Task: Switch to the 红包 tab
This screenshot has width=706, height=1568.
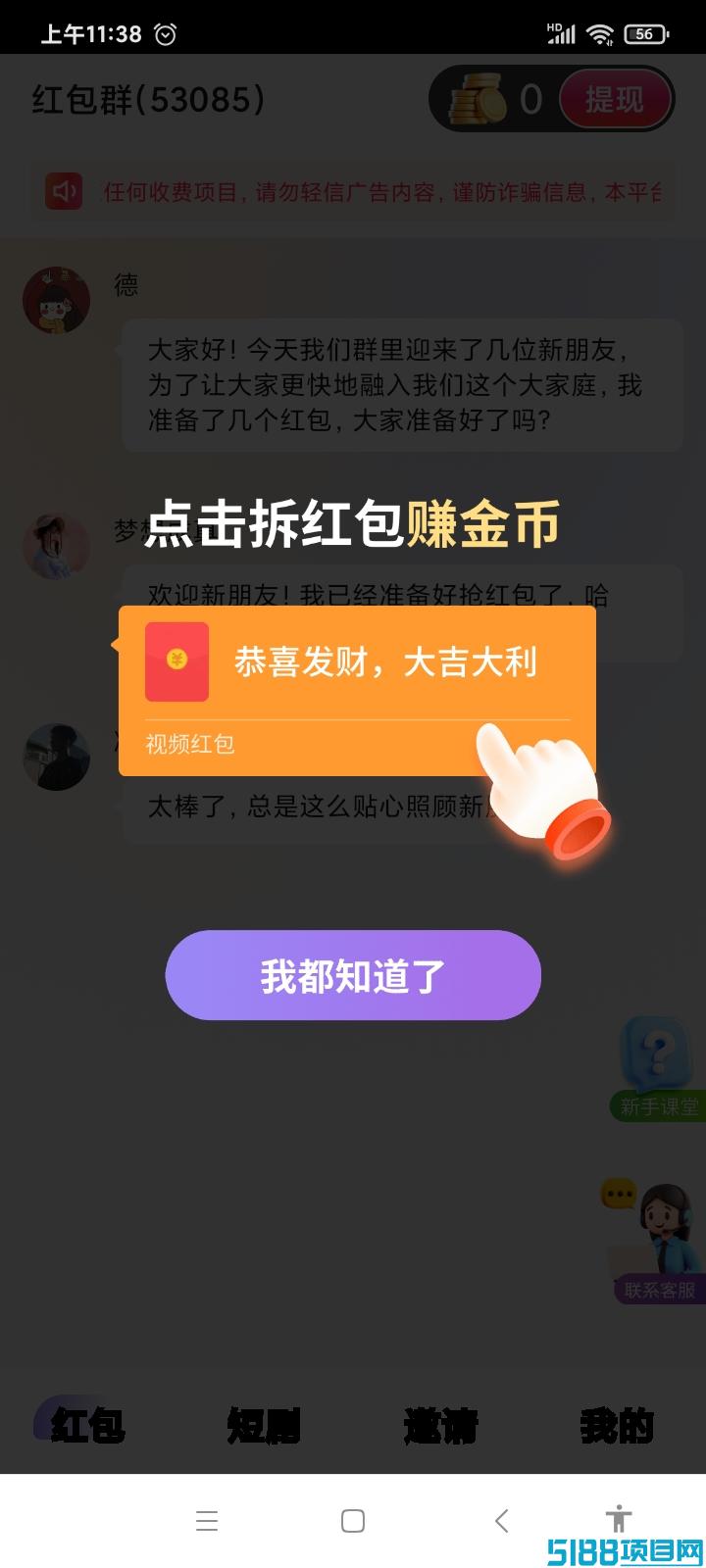Action: pos(88,1426)
